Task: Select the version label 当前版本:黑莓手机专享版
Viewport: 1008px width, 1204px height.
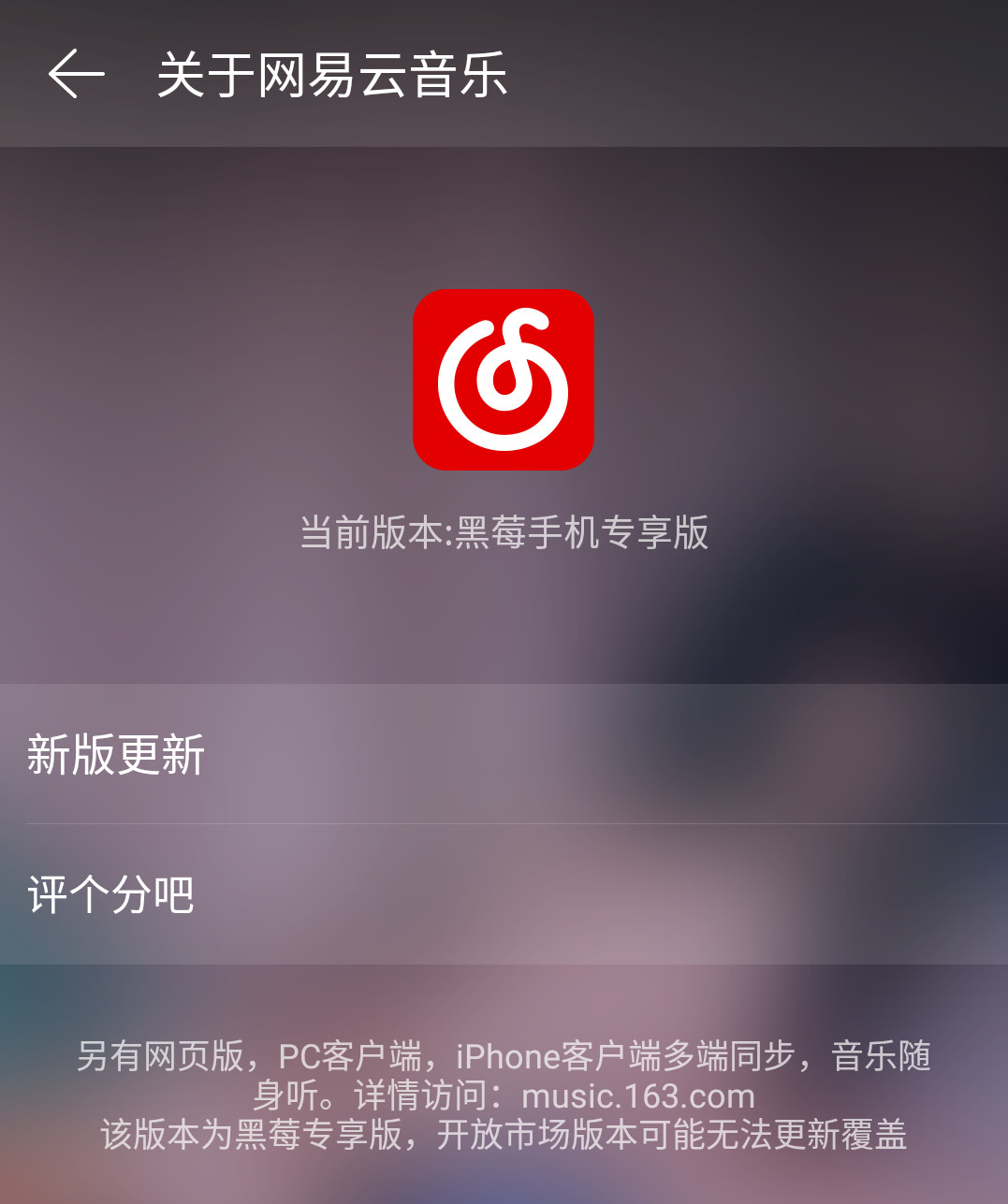Action: point(504,531)
